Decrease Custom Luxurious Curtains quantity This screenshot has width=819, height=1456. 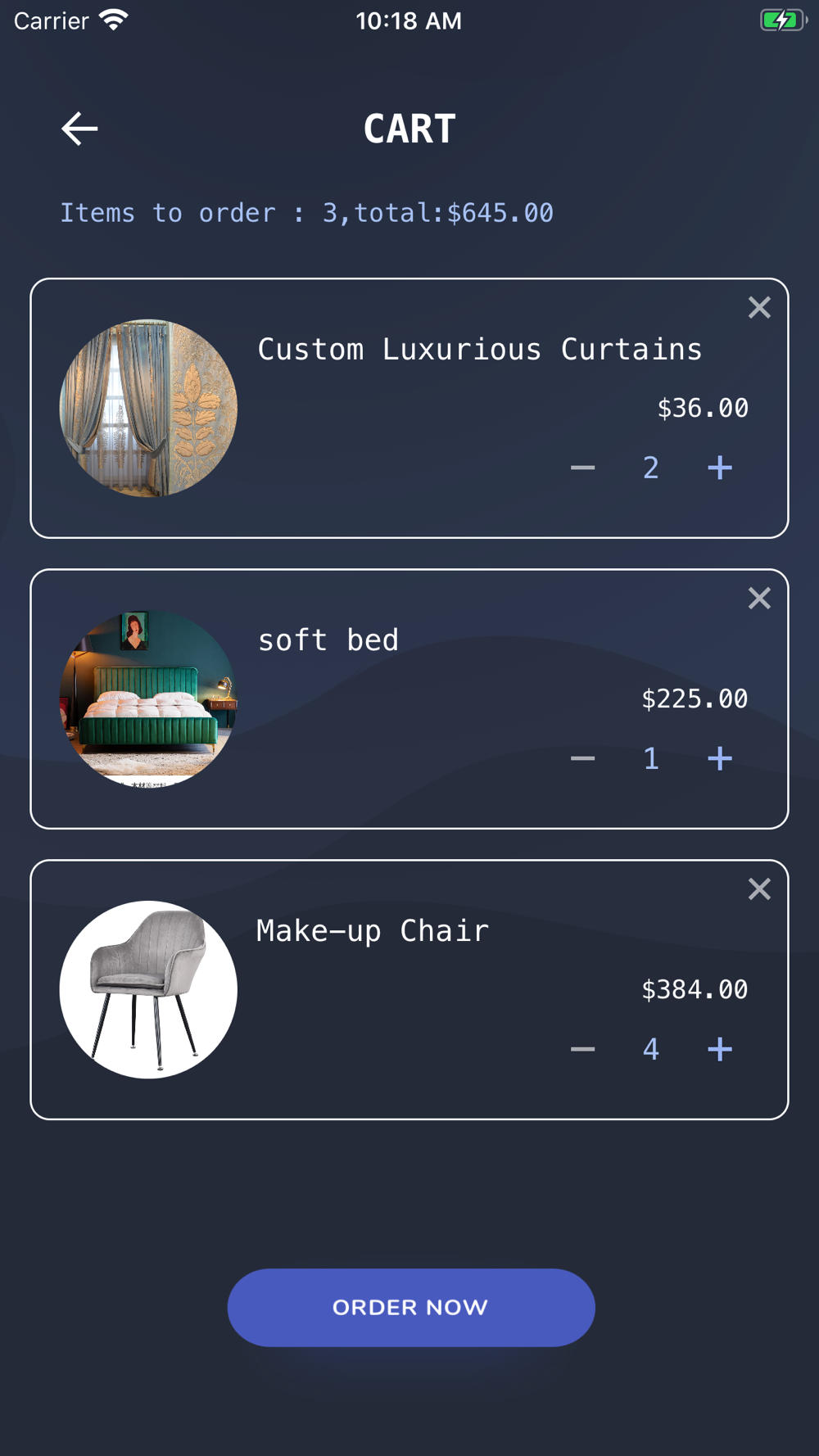(582, 468)
